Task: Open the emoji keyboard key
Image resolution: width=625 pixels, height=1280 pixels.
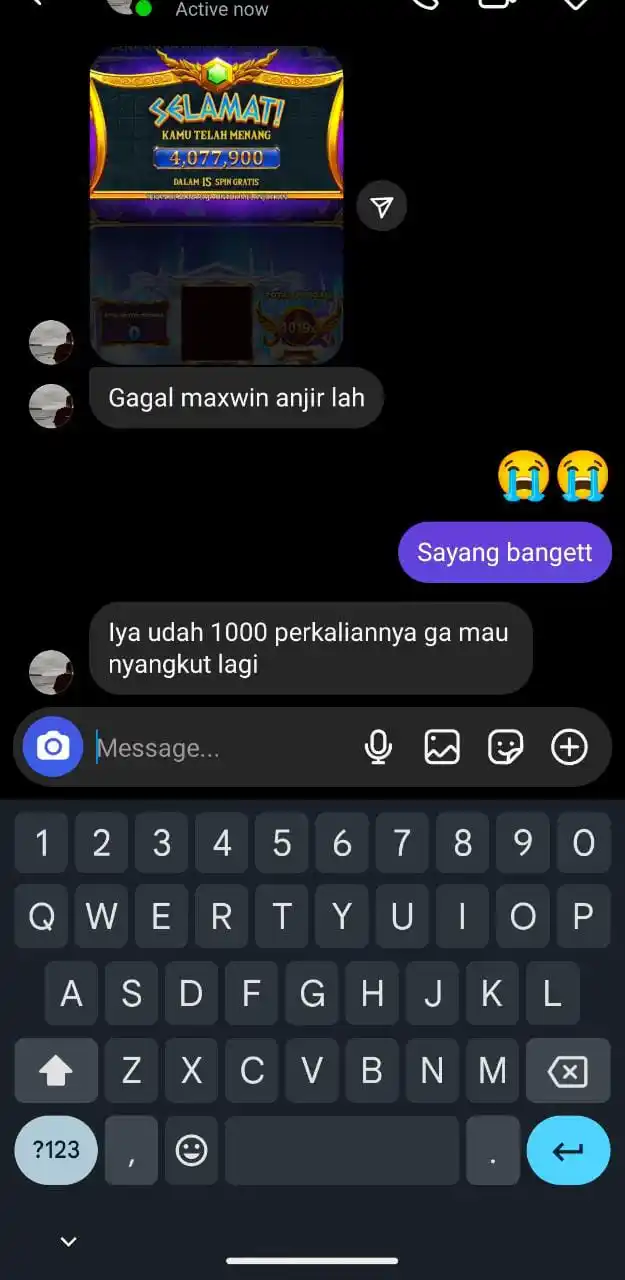Action: coord(191,1150)
